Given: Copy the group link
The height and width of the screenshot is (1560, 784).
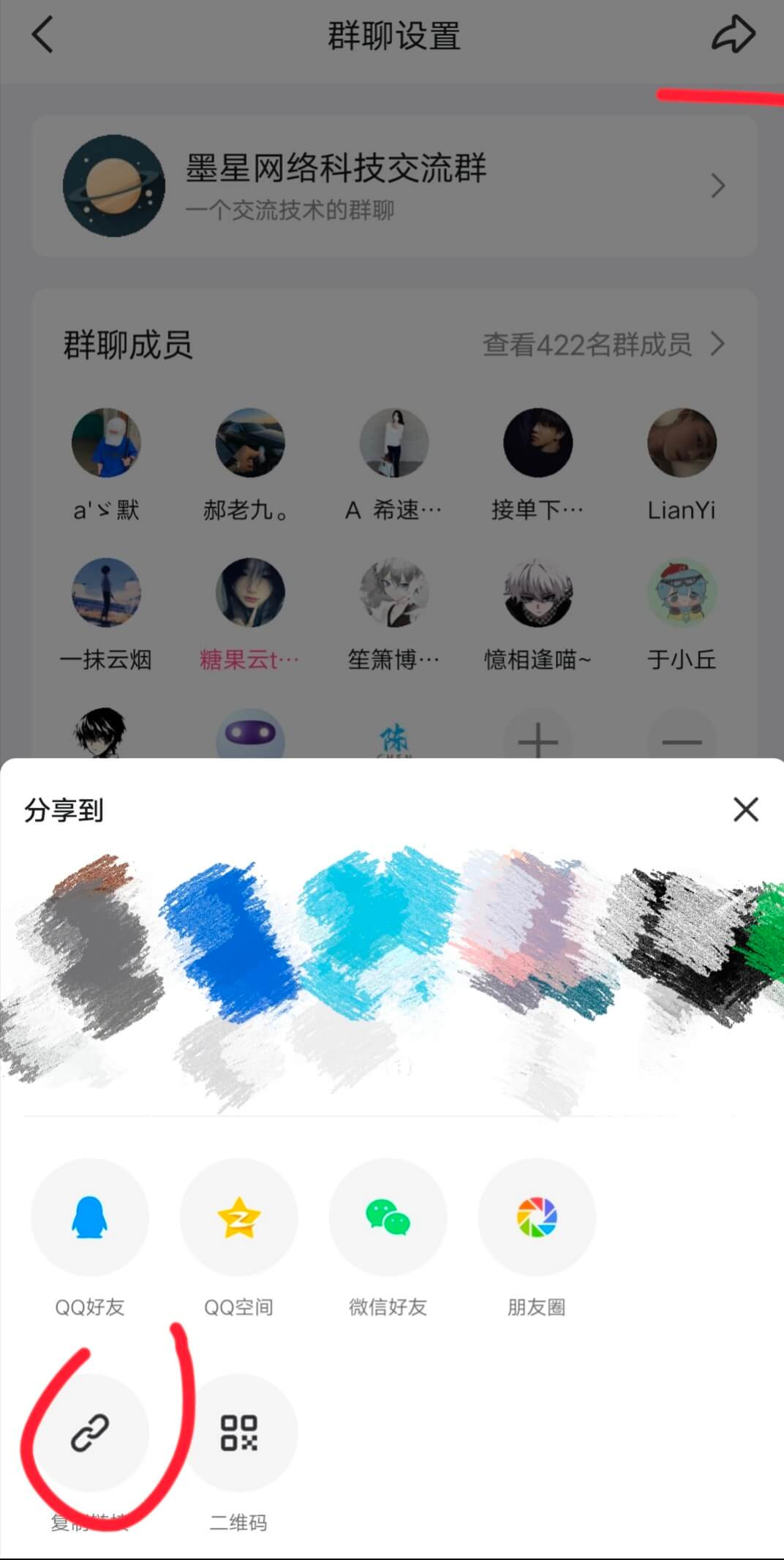Looking at the screenshot, I should pyautogui.click(x=90, y=1432).
